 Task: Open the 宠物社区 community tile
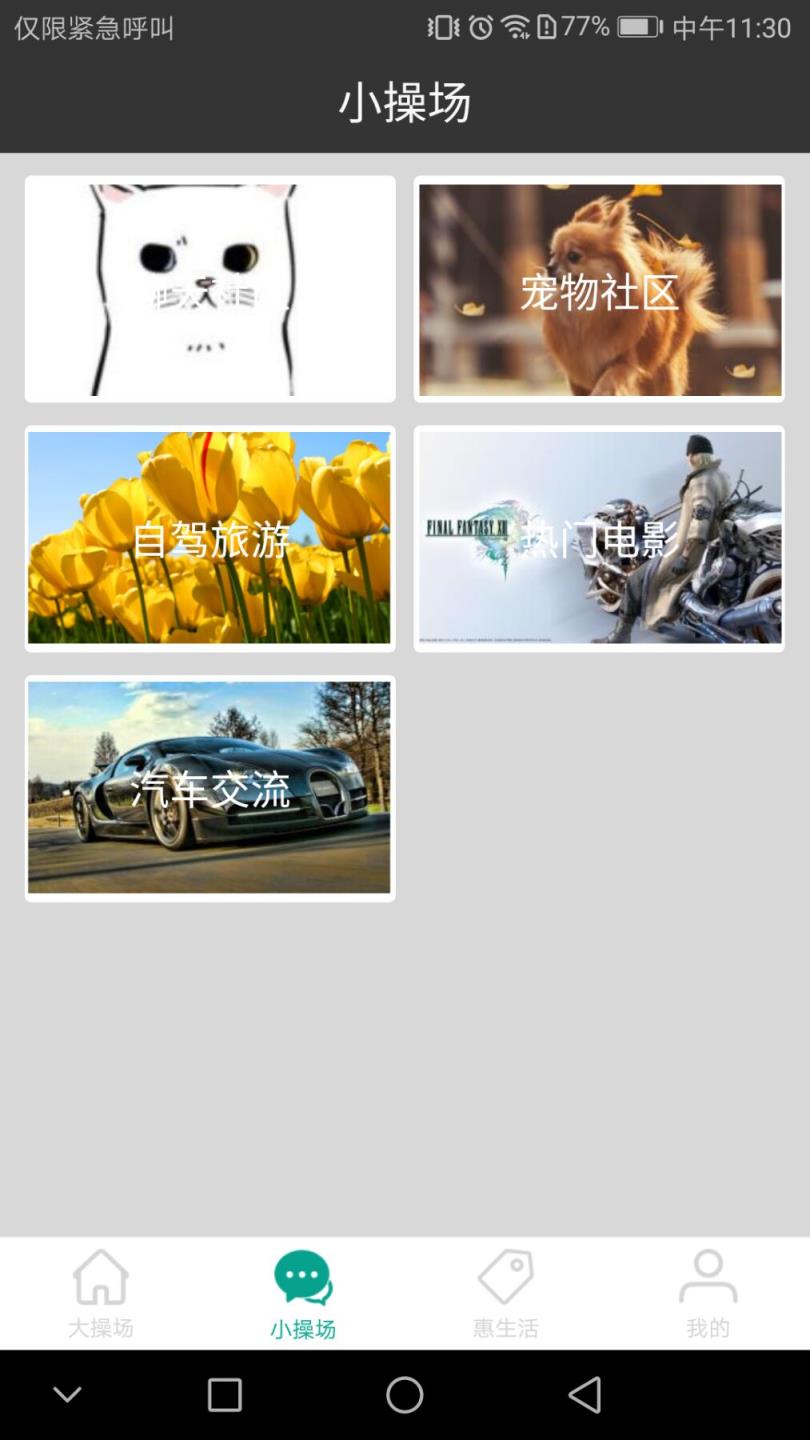coord(599,289)
